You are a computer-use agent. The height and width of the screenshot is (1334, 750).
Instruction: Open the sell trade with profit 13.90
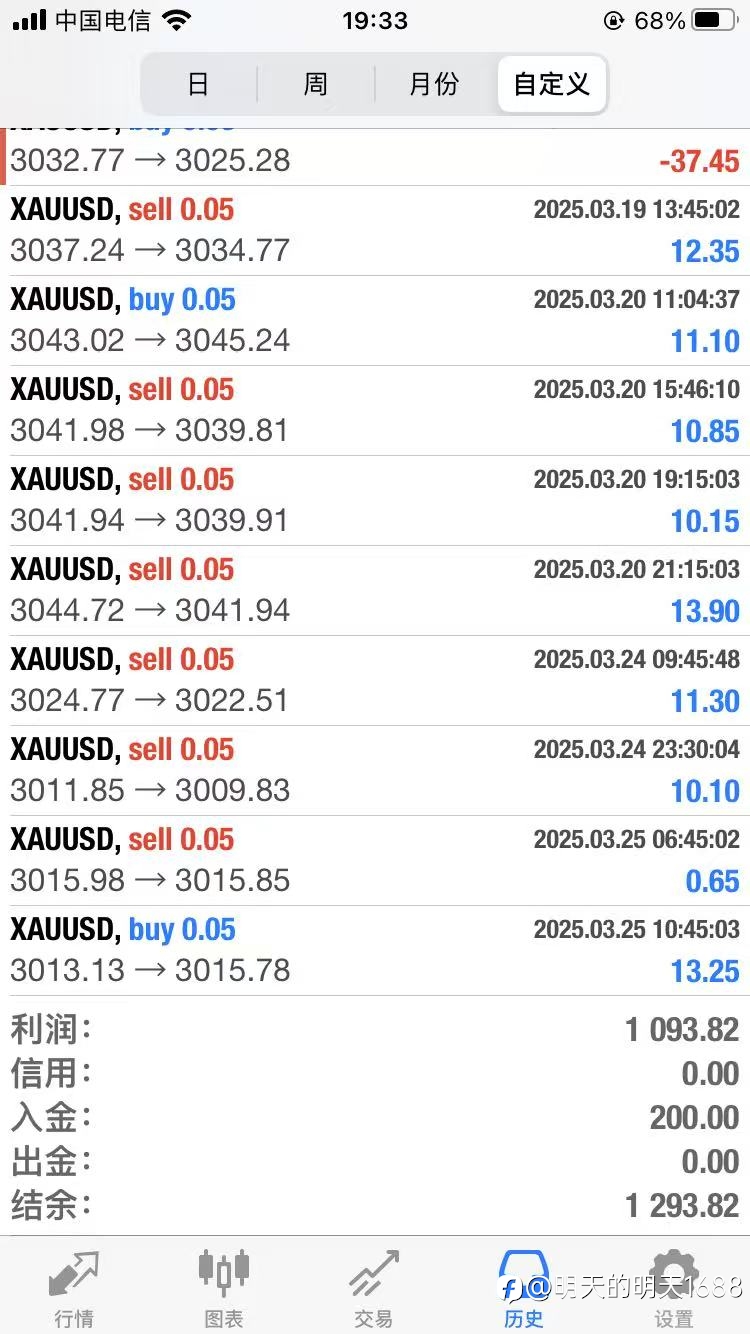375,591
